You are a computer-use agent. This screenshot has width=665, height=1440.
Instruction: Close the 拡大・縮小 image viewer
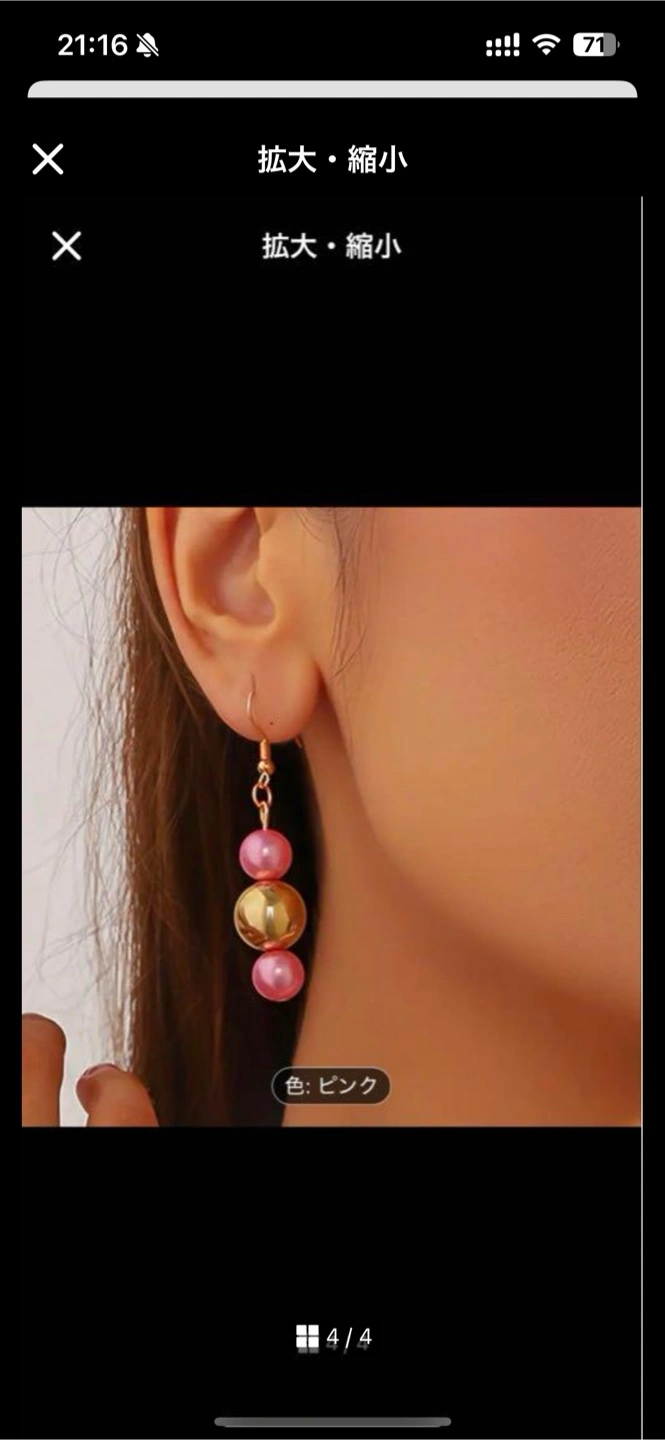(x=48, y=159)
